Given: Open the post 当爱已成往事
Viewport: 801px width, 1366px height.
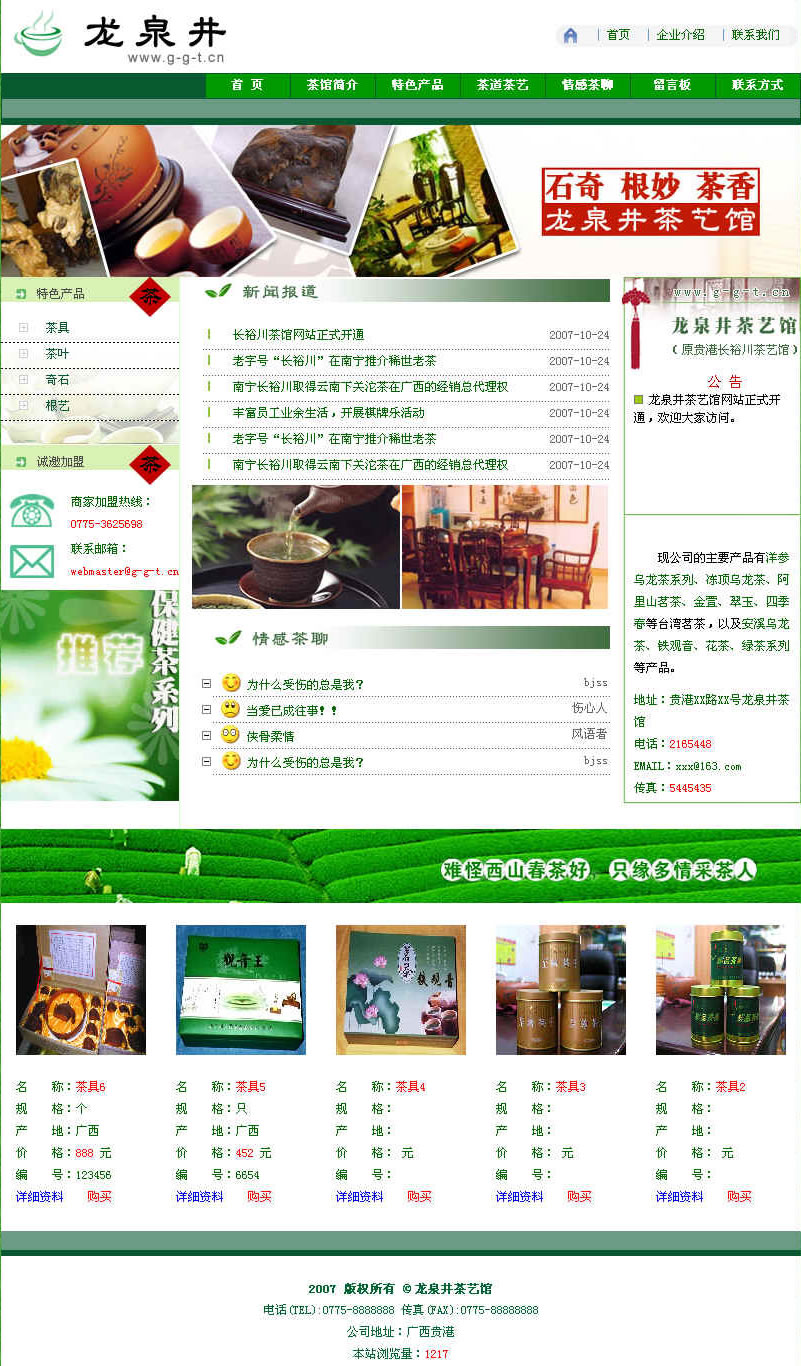Looking at the screenshot, I should click(x=291, y=710).
